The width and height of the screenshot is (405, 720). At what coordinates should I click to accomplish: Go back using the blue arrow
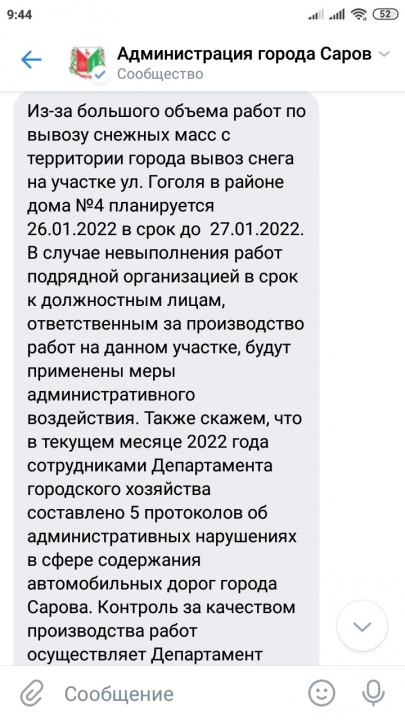tap(31, 60)
